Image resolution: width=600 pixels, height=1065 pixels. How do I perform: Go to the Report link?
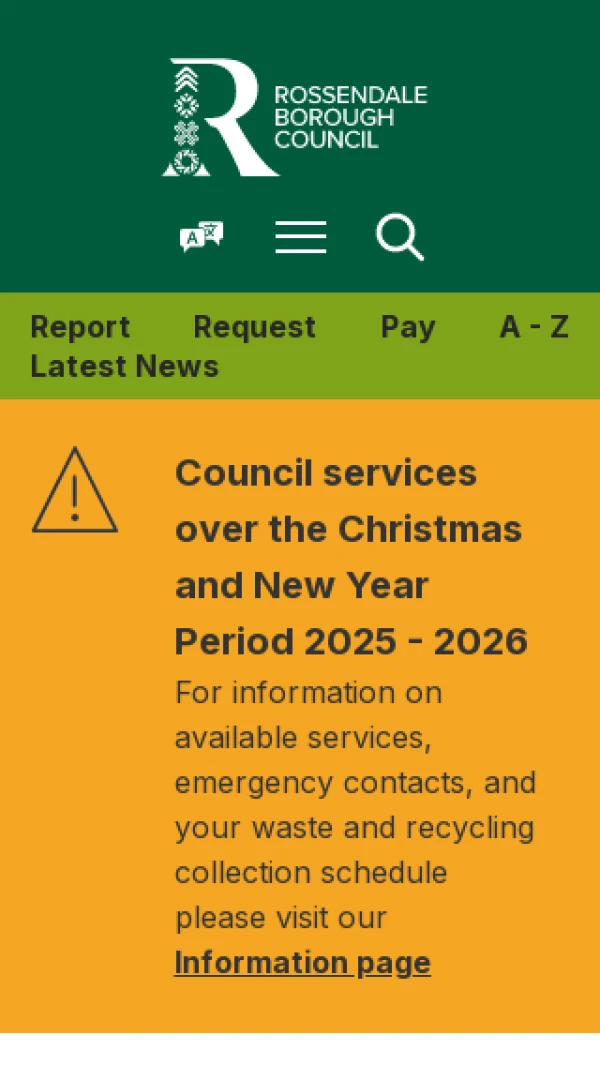click(80, 327)
